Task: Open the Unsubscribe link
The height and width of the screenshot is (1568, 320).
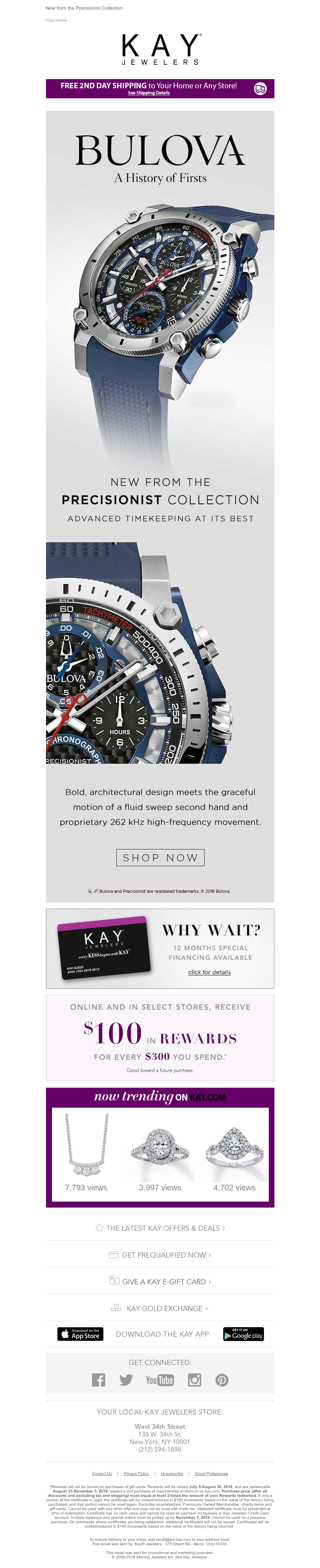Action: [x=172, y=1474]
